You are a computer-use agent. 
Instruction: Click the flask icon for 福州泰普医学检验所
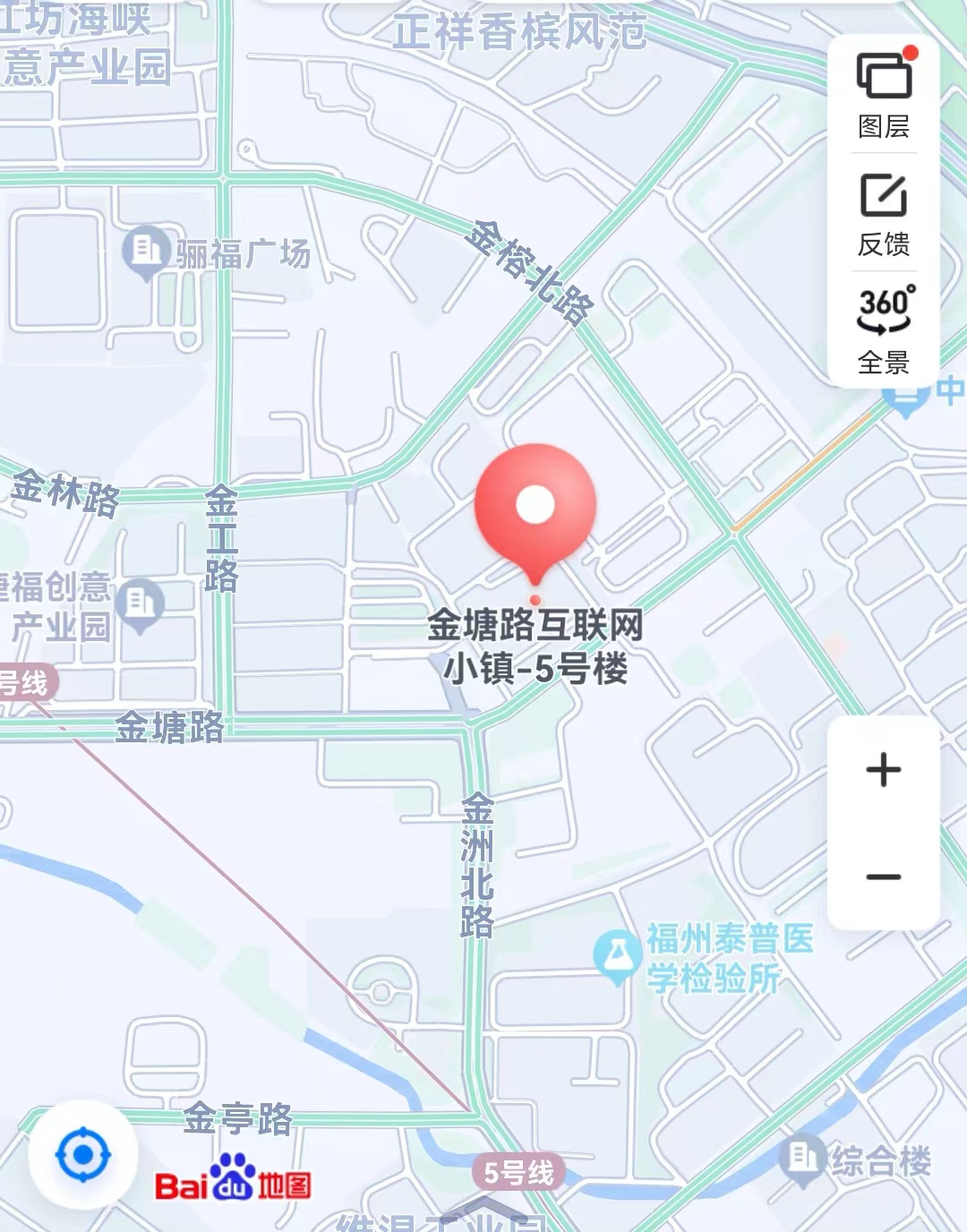[x=619, y=953]
